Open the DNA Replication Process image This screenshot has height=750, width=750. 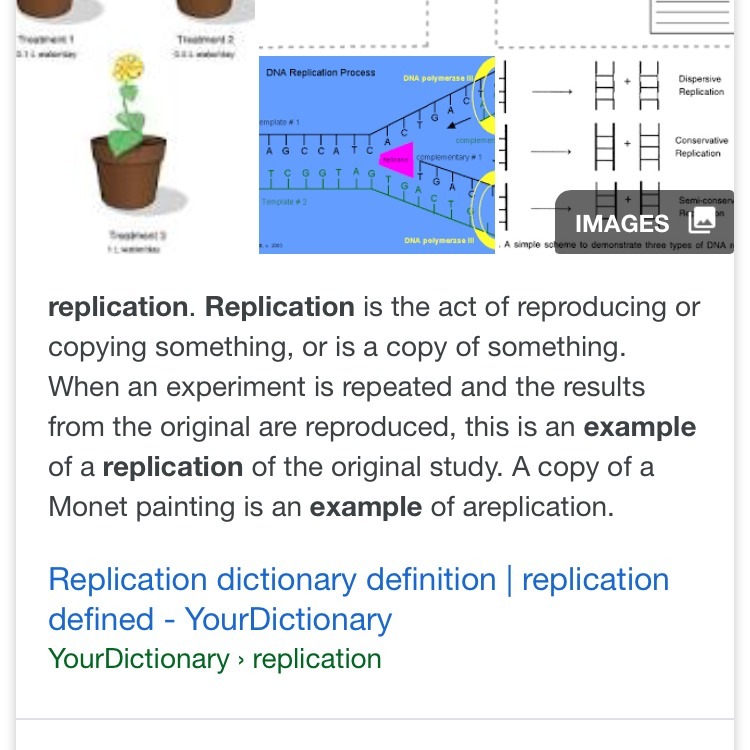click(376, 155)
